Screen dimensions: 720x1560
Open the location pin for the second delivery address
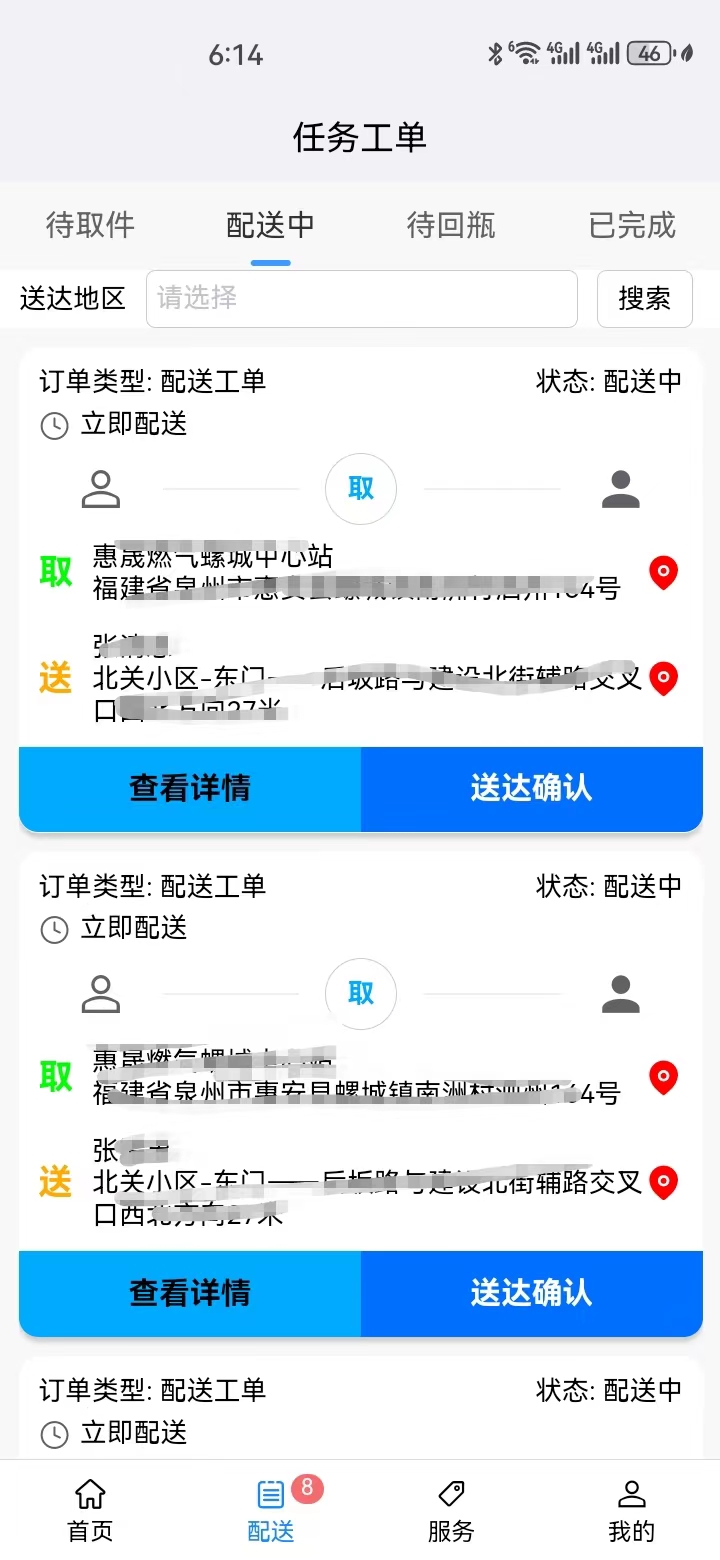click(663, 1183)
